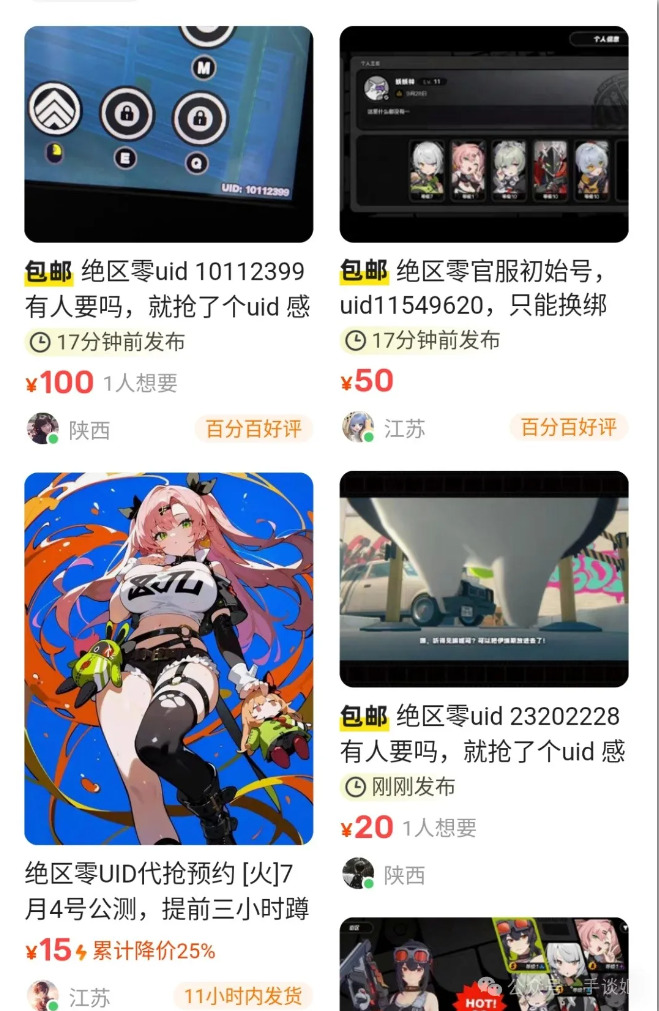View seller profile on the ¥50 listing
Image resolution: width=659 pixels, height=1011 pixels.
coord(358,428)
